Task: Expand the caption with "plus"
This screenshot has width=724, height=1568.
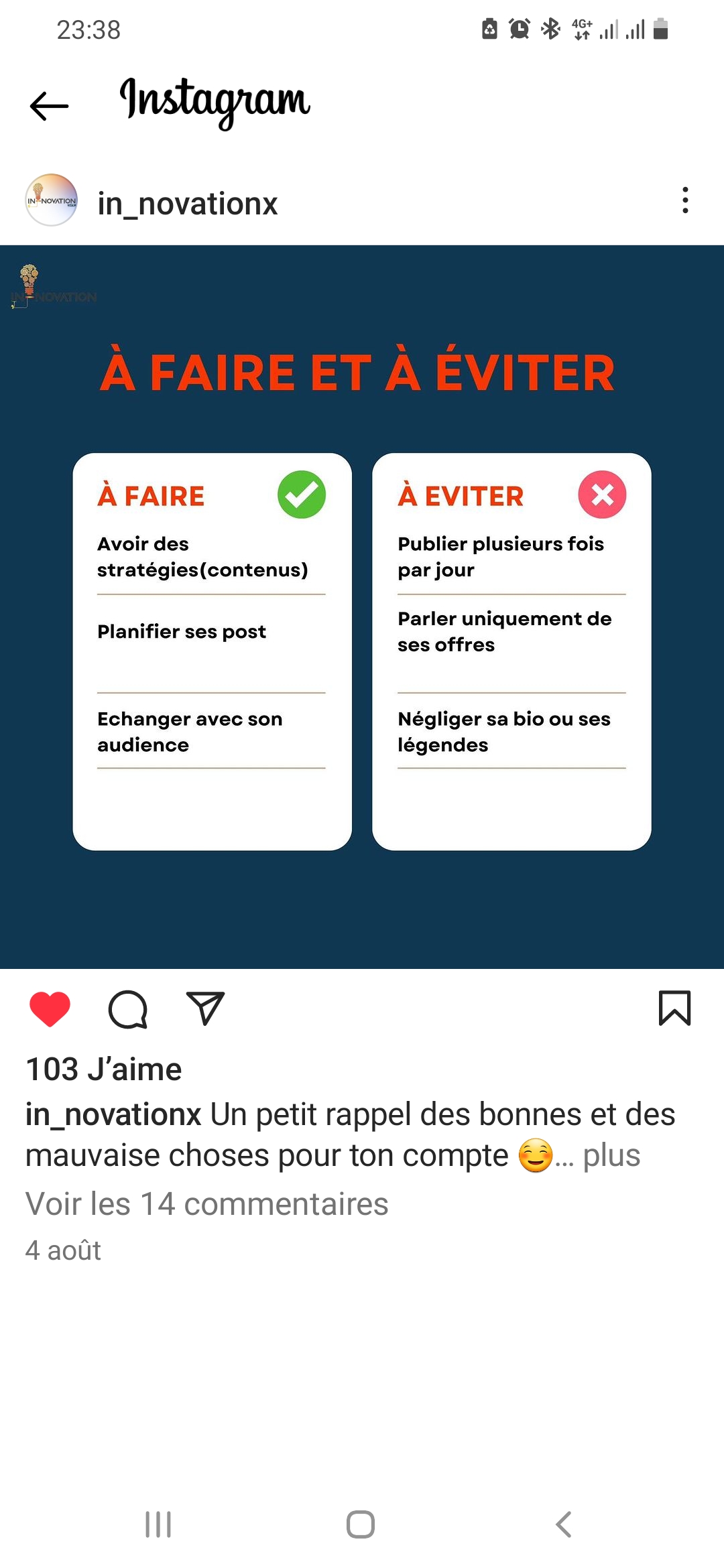Action: pyautogui.click(x=611, y=1155)
